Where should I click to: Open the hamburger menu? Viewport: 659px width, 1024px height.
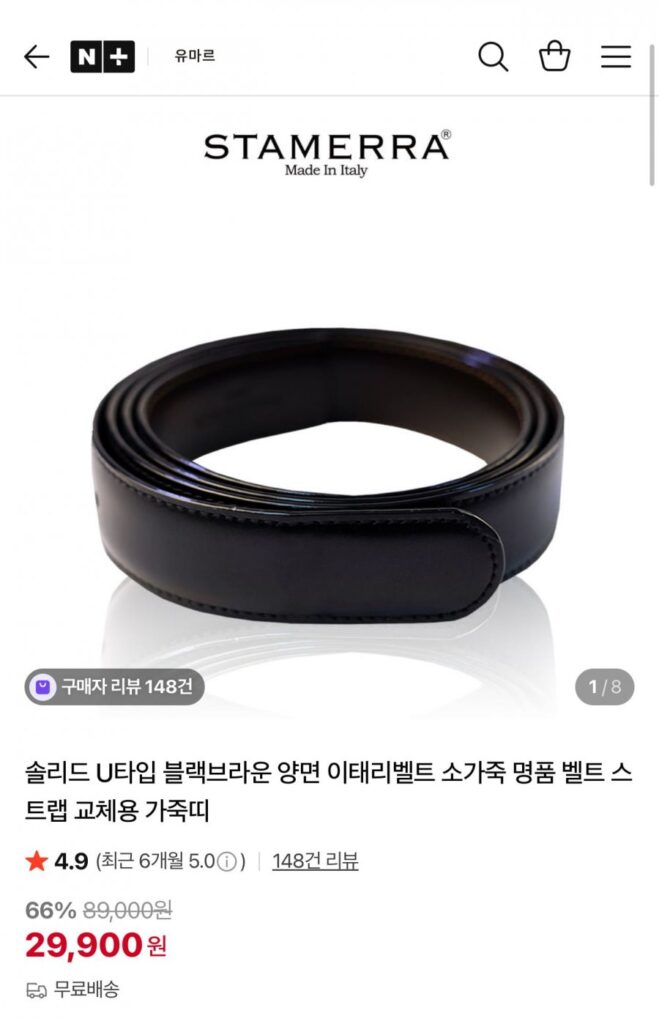[616, 57]
